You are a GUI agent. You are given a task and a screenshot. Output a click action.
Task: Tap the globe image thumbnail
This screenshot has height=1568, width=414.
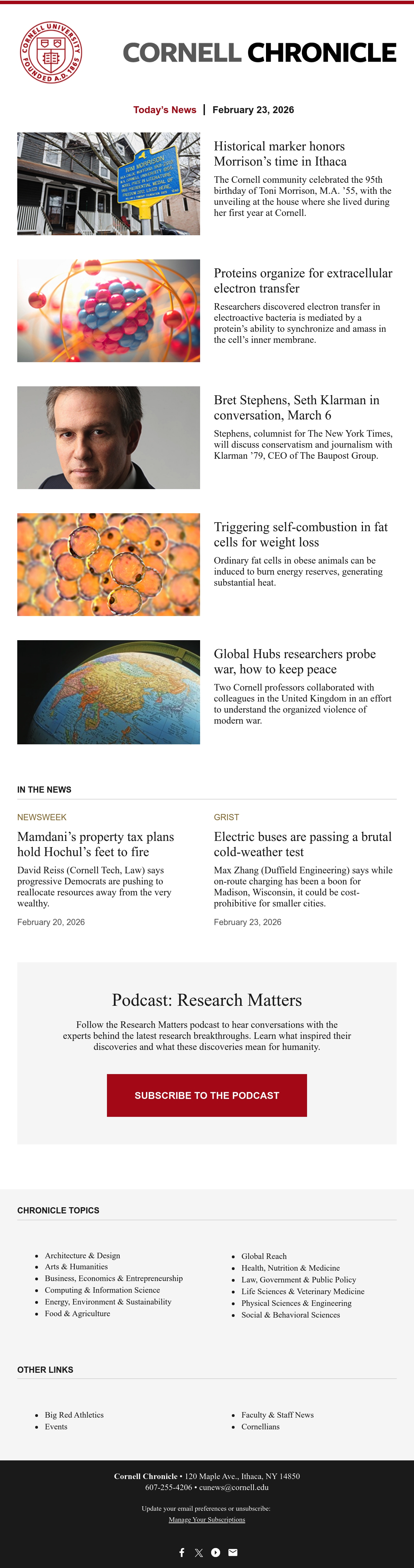tap(108, 692)
